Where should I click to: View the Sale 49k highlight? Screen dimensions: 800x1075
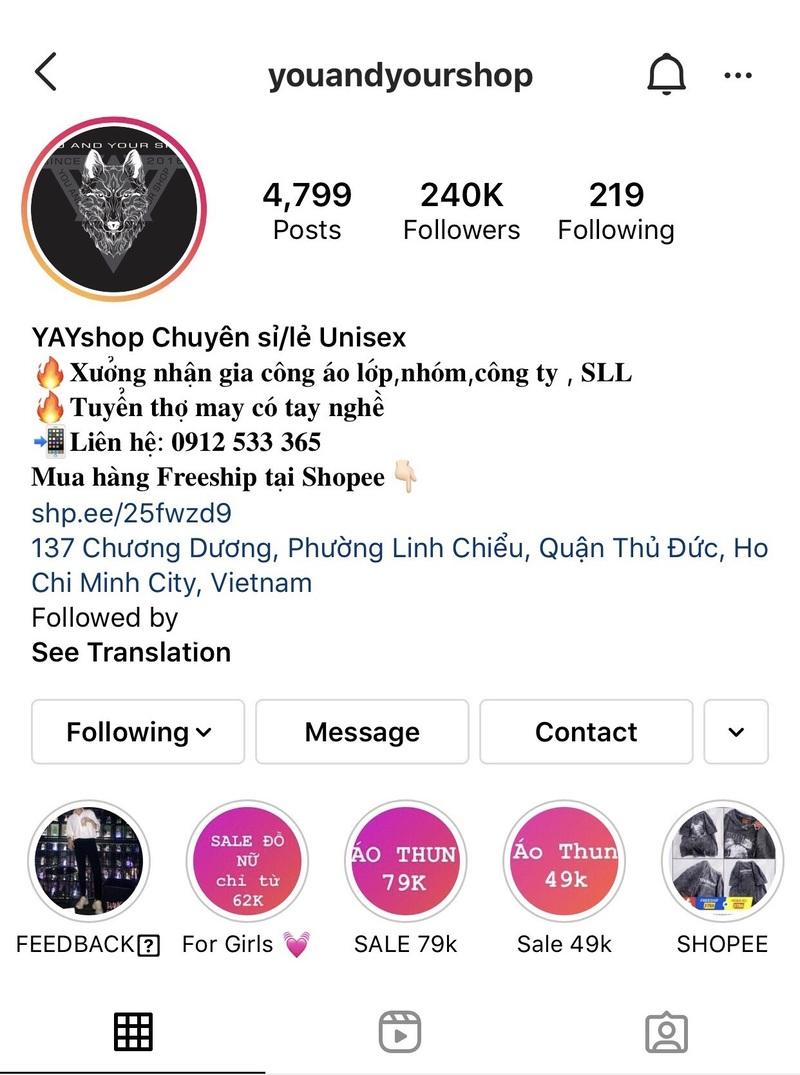[564, 862]
